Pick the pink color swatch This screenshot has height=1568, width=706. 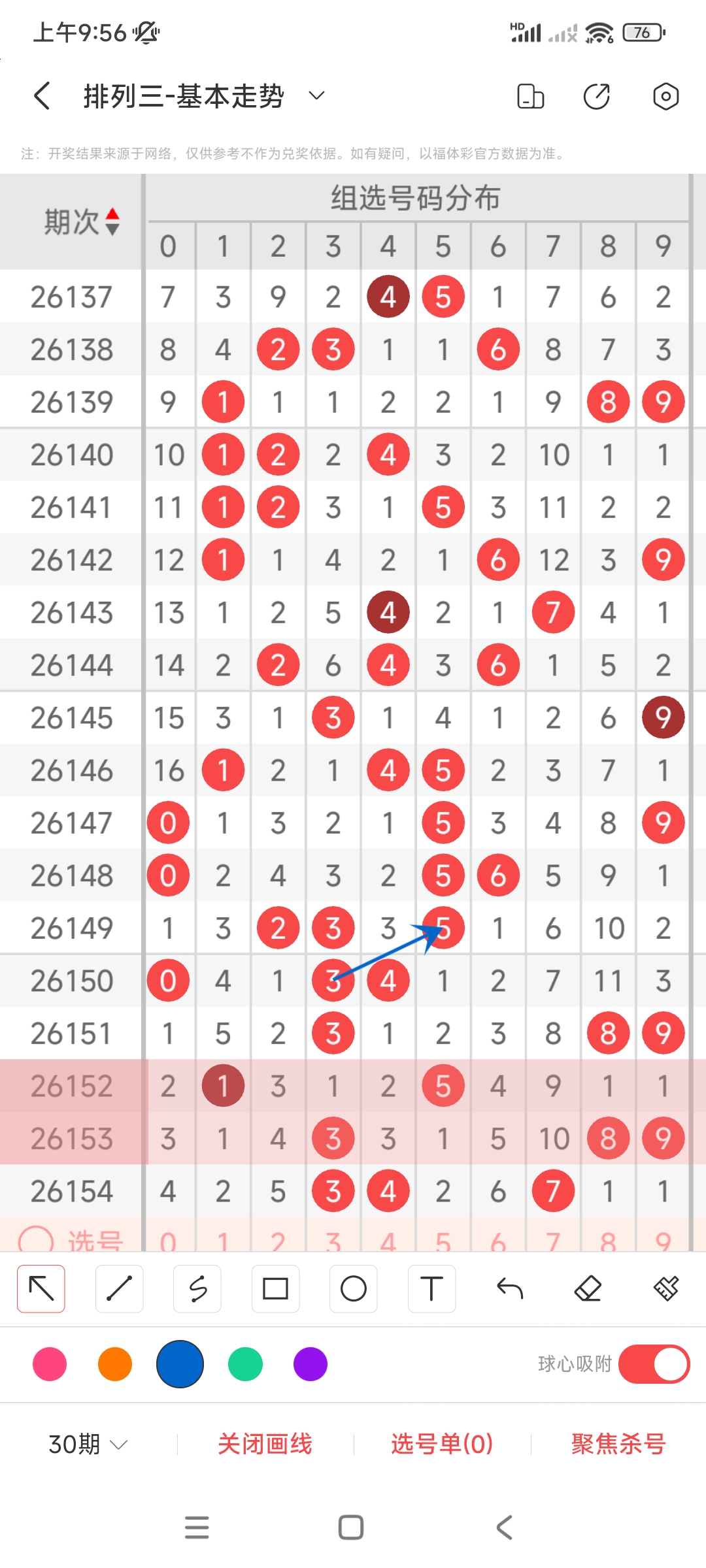[50, 1364]
